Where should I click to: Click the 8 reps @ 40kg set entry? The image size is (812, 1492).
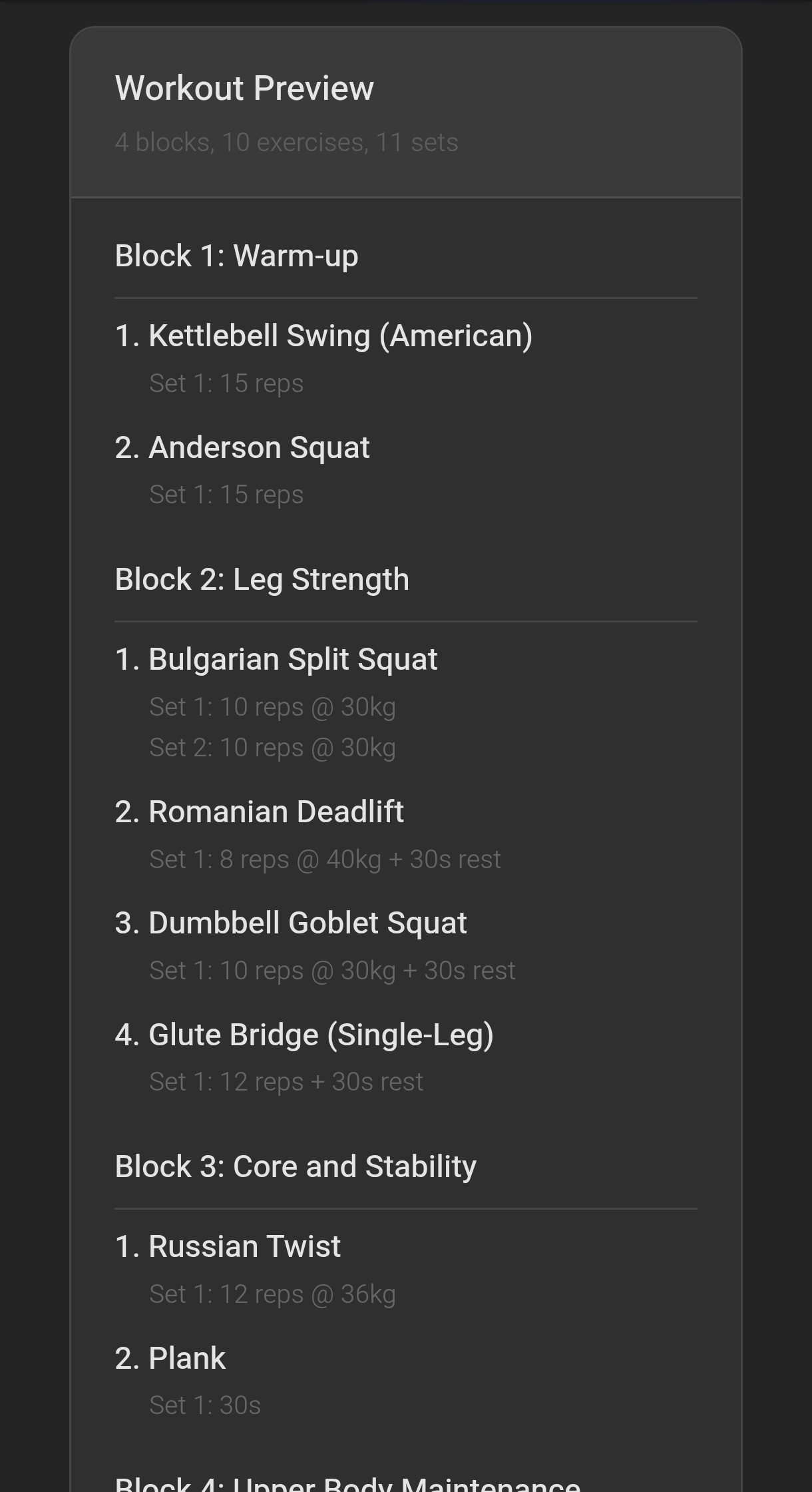coord(325,860)
